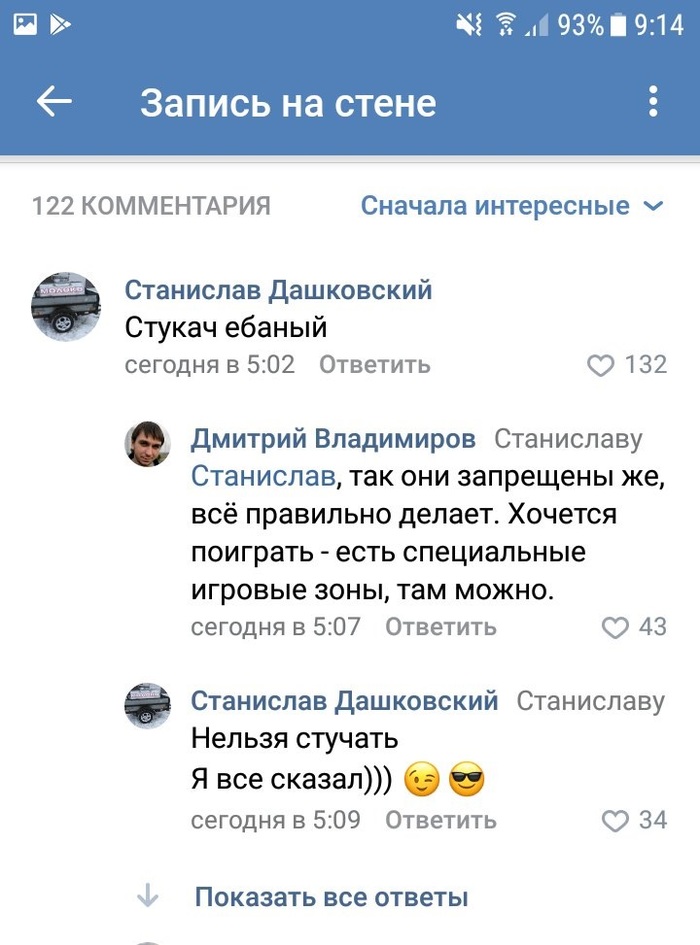Viewport: 700px width, 945px height.
Task: Open Дмитрий Владимиров's profile name
Action: (x=333, y=439)
